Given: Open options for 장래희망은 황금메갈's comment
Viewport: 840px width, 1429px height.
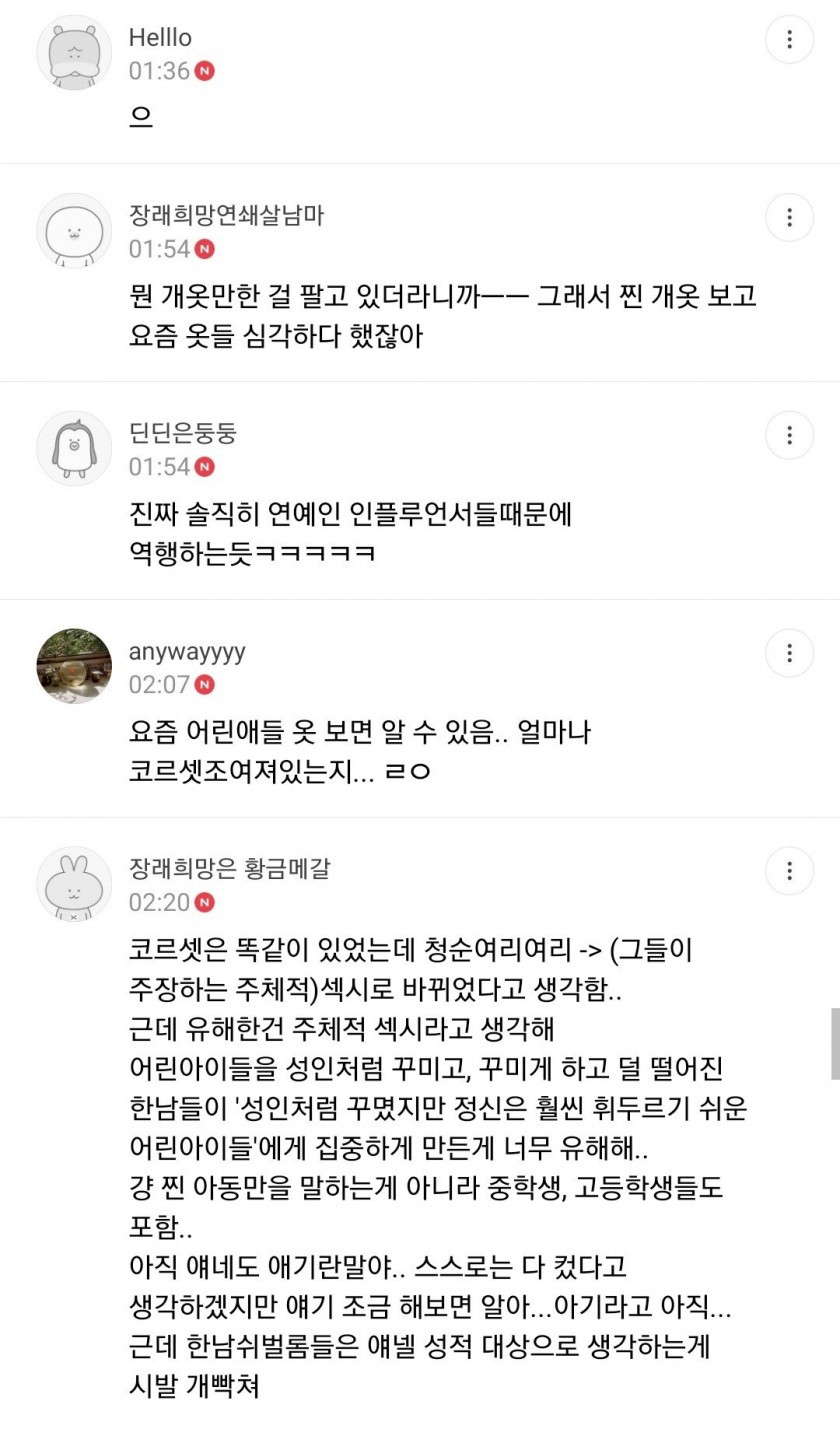Looking at the screenshot, I should 789,871.
